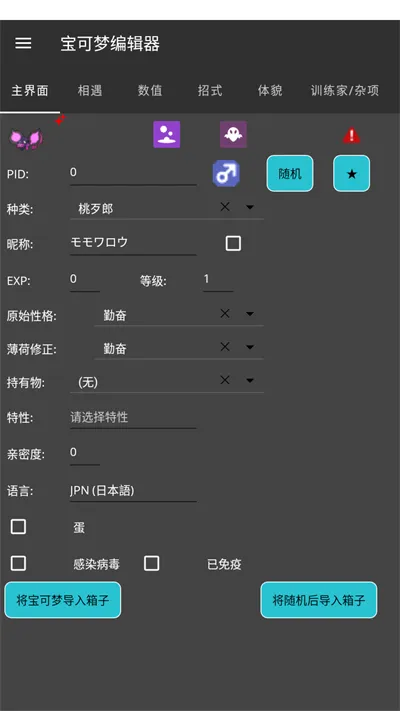Expand the 薄荷修正 dropdown
Image resolution: width=400 pixels, height=711 pixels.
coord(250,347)
